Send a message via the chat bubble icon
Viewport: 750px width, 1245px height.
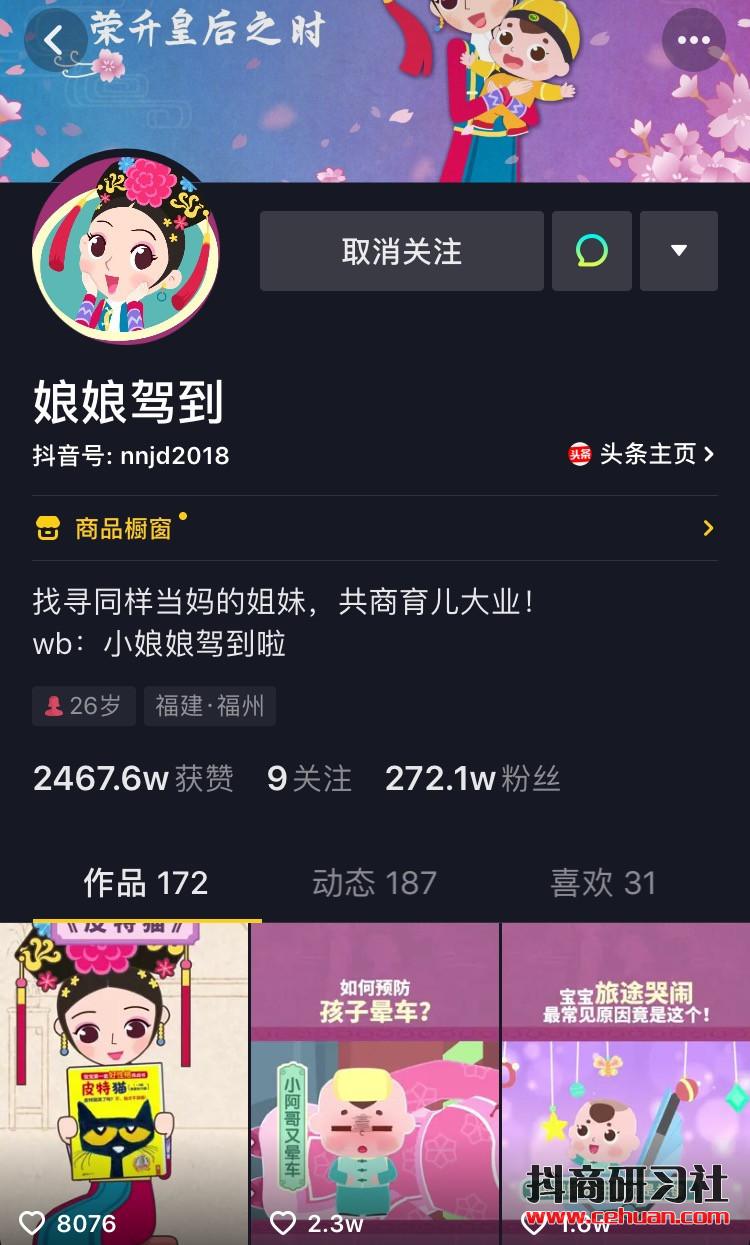click(592, 251)
